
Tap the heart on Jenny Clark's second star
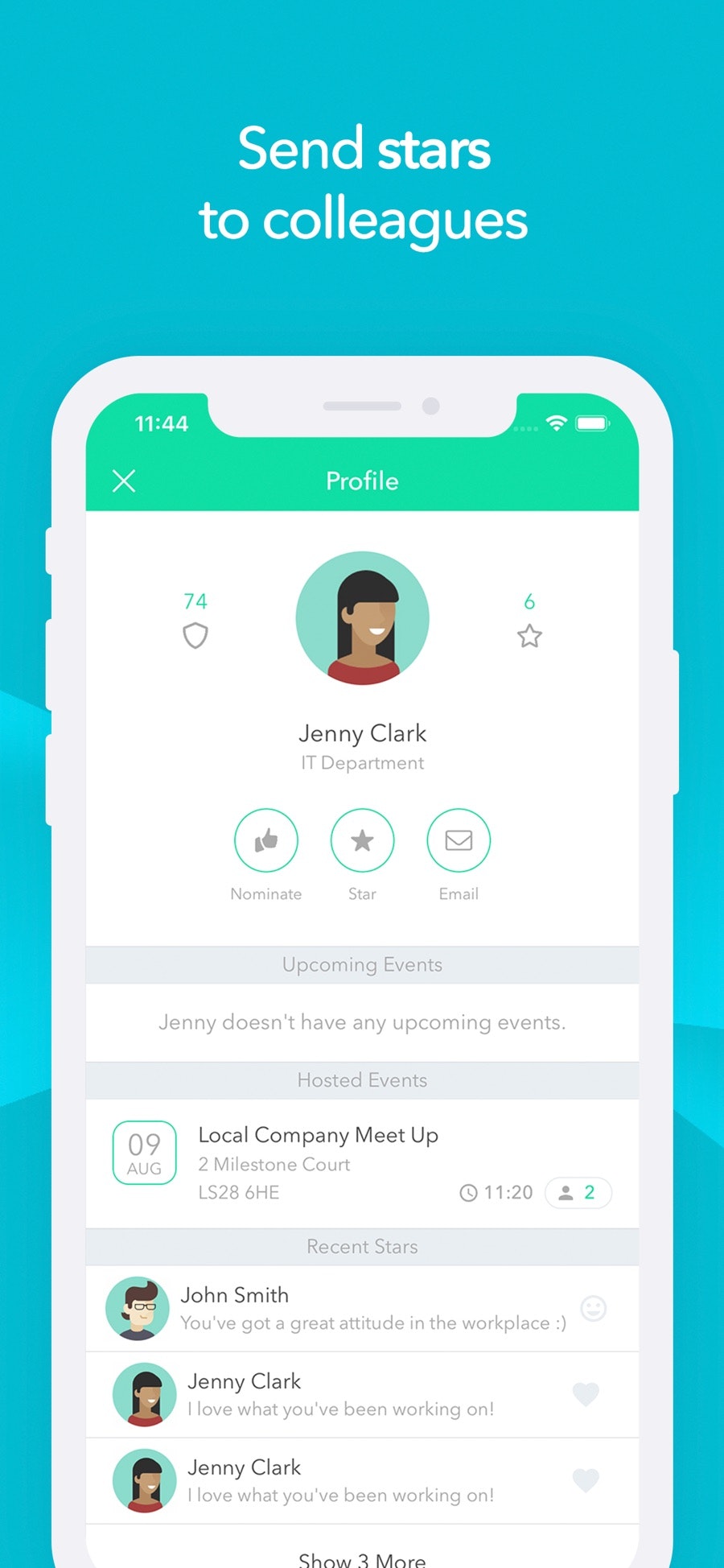click(x=586, y=1480)
